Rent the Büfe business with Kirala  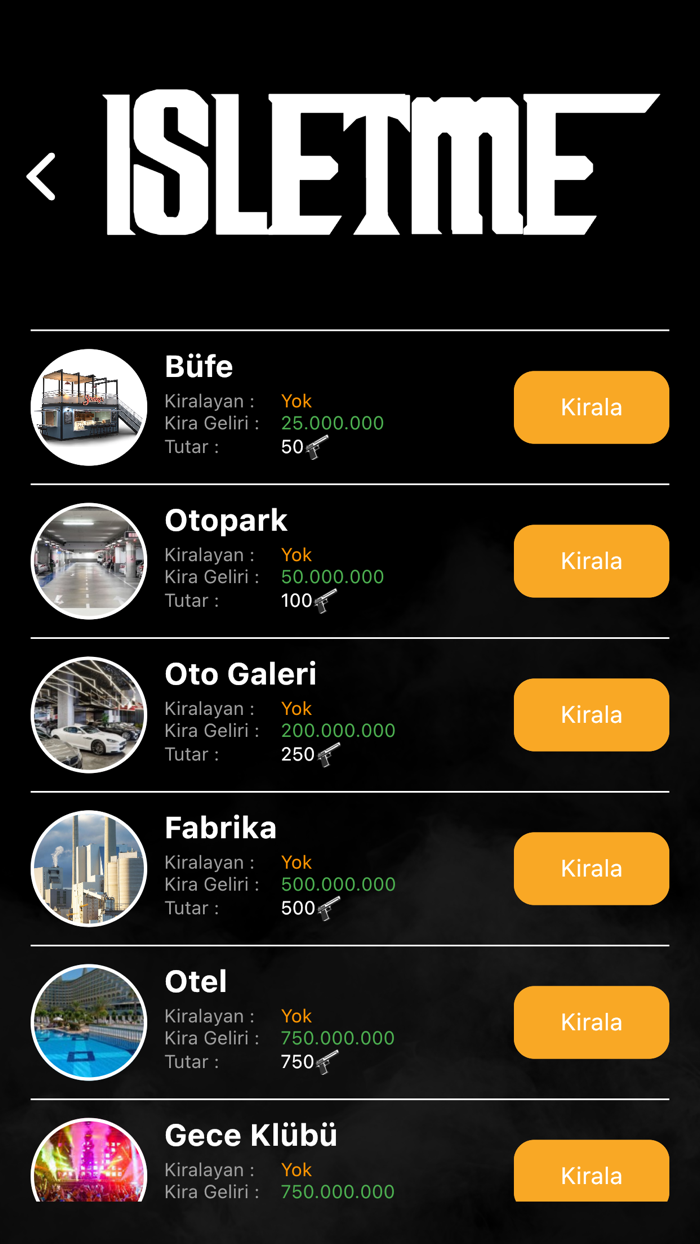591,407
